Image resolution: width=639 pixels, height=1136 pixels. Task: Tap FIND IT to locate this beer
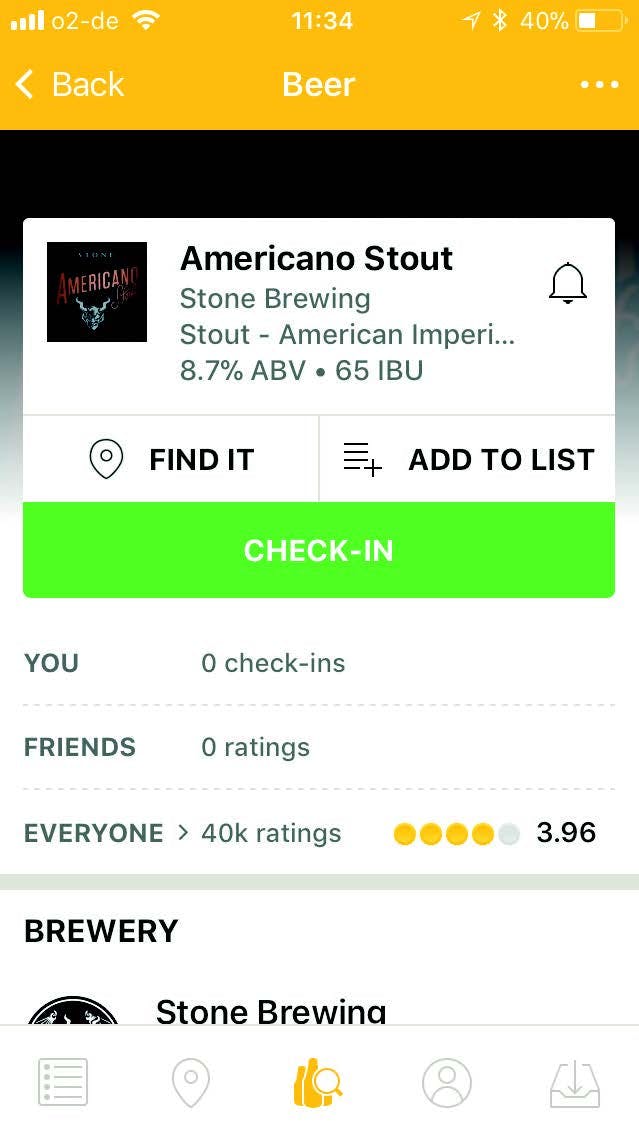(x=171, y=459)
